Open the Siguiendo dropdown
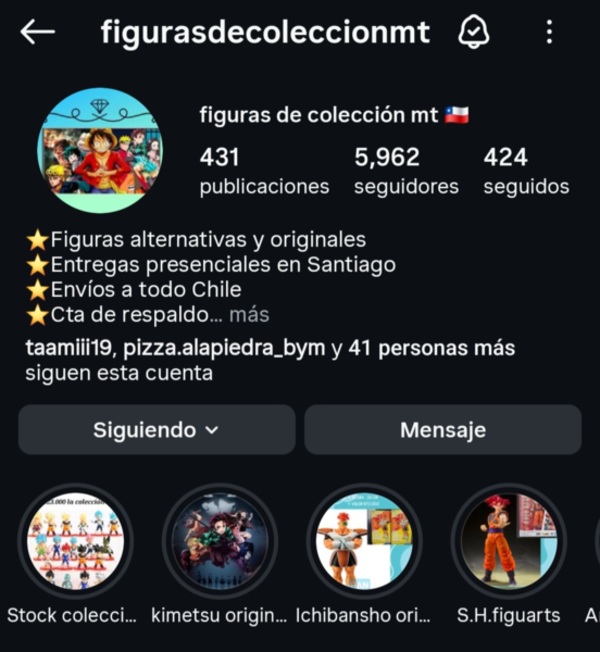Viewport: 600px width, 652px height. coord(156,430)
